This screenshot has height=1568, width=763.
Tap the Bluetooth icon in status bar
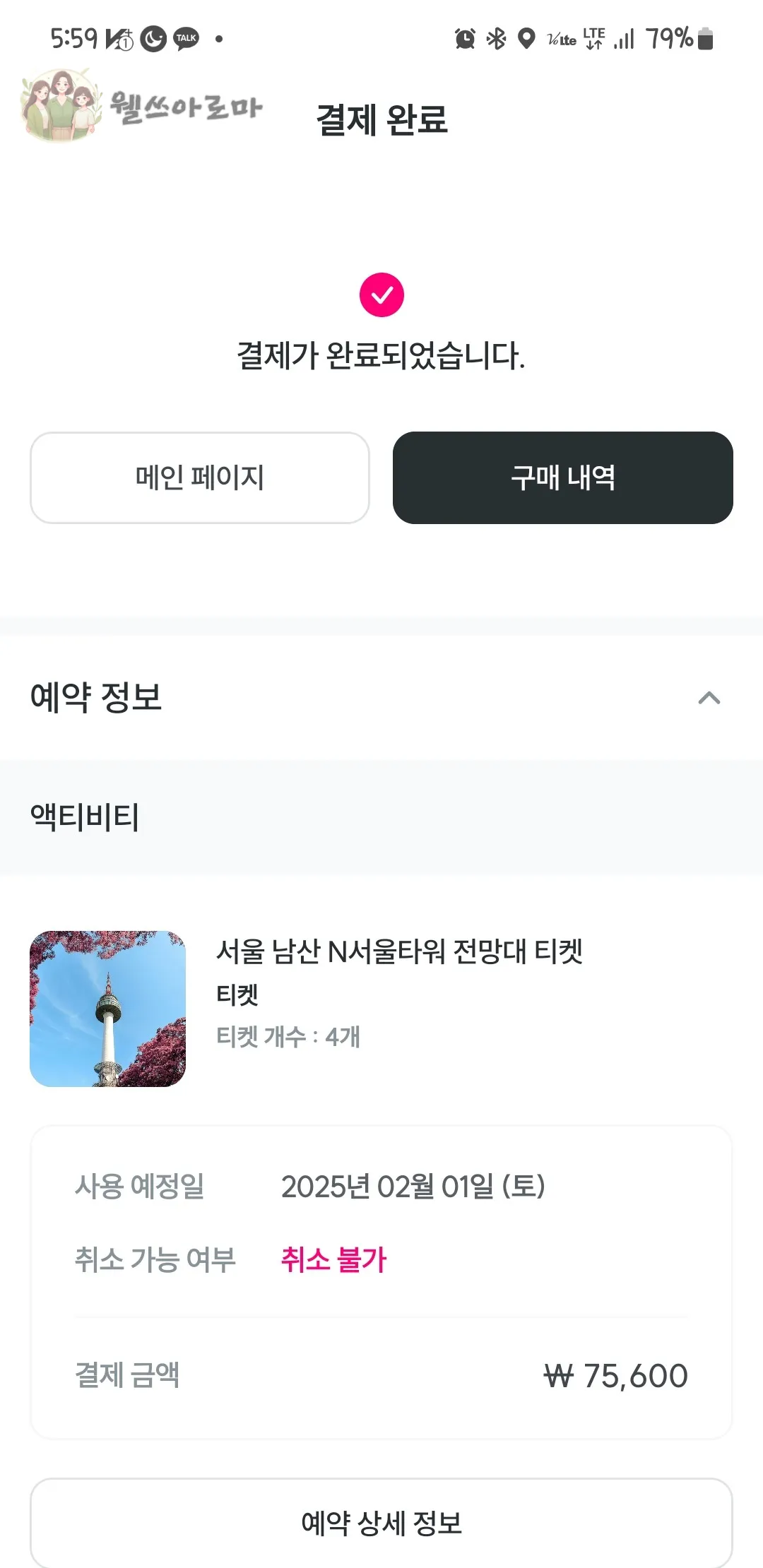497,40
